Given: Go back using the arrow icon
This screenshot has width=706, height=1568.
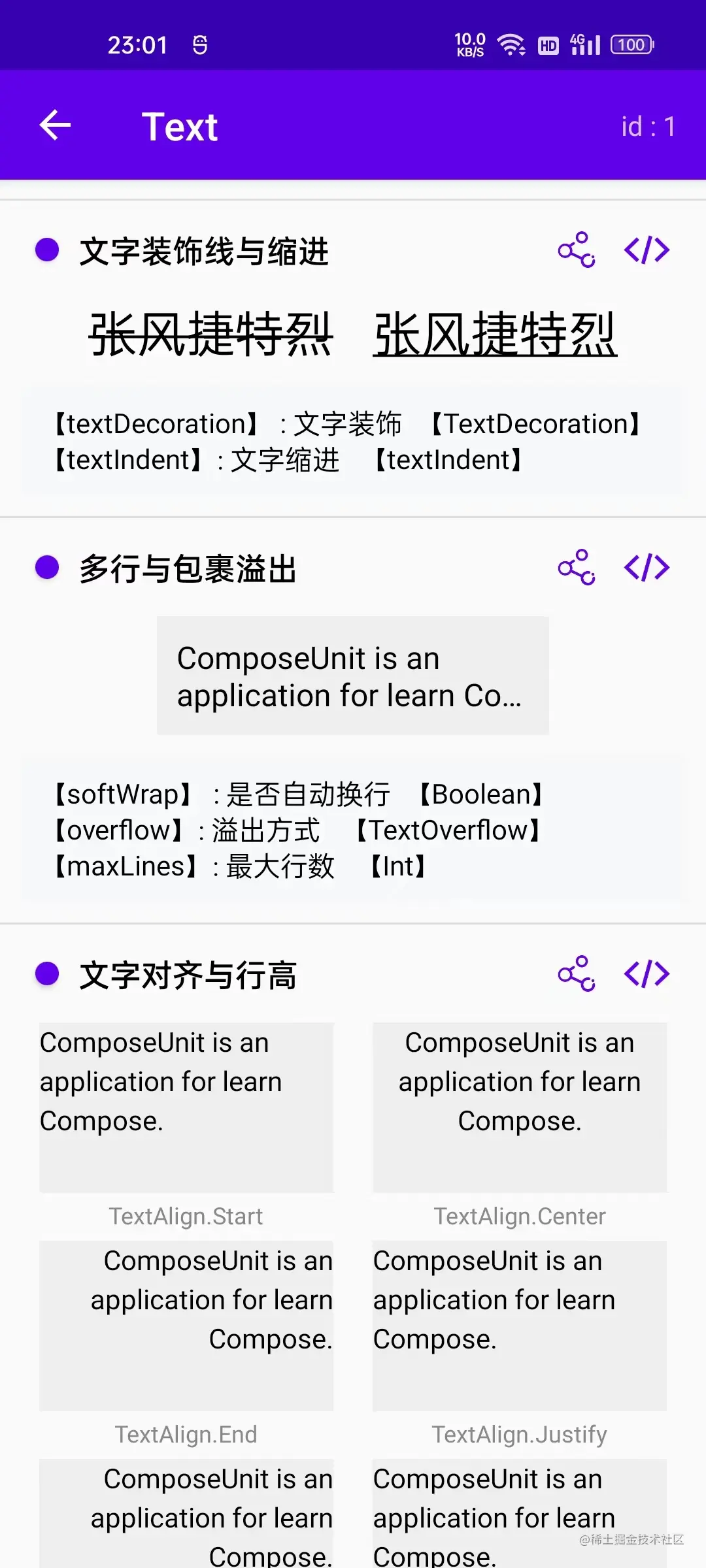Looking at the screenshot, I should click(55, 125).
